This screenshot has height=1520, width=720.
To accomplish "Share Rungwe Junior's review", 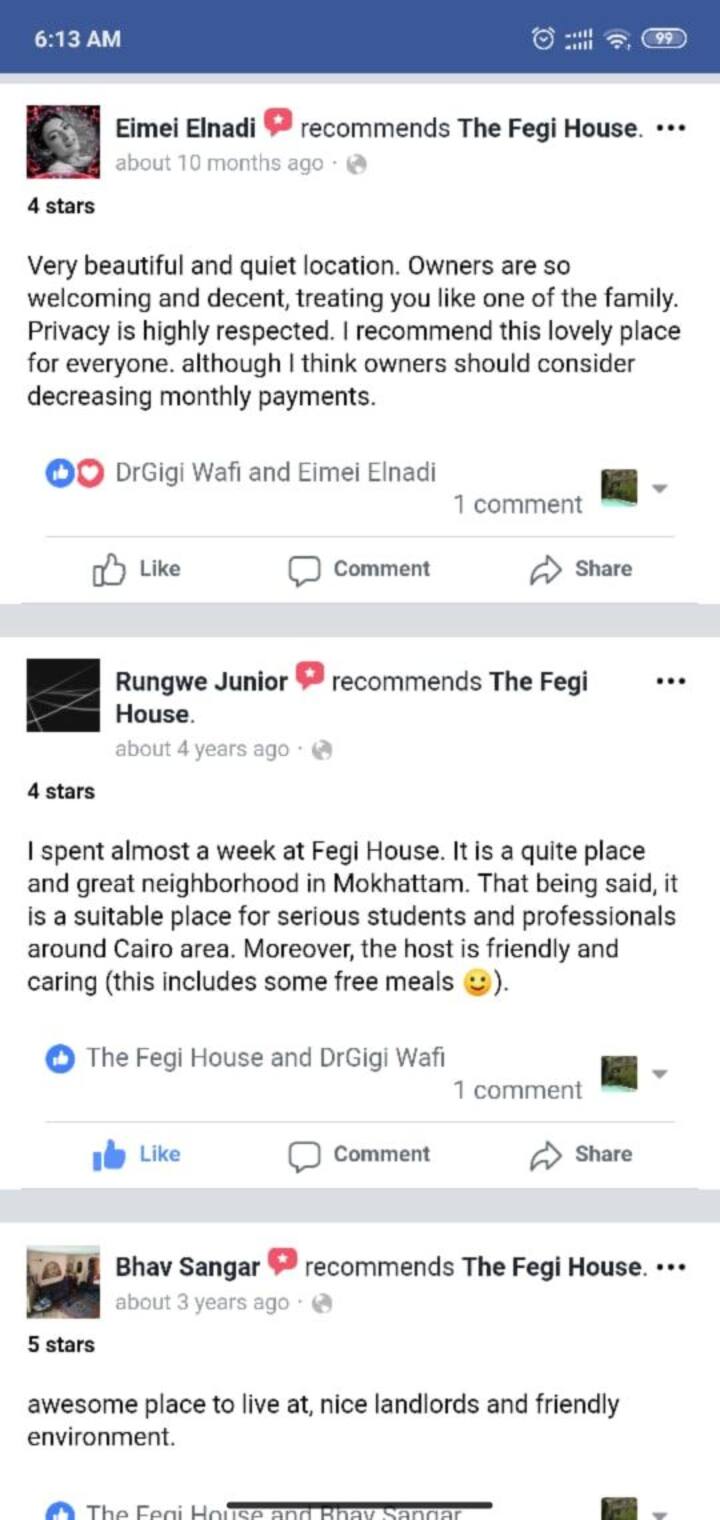I will point(581,1154).
